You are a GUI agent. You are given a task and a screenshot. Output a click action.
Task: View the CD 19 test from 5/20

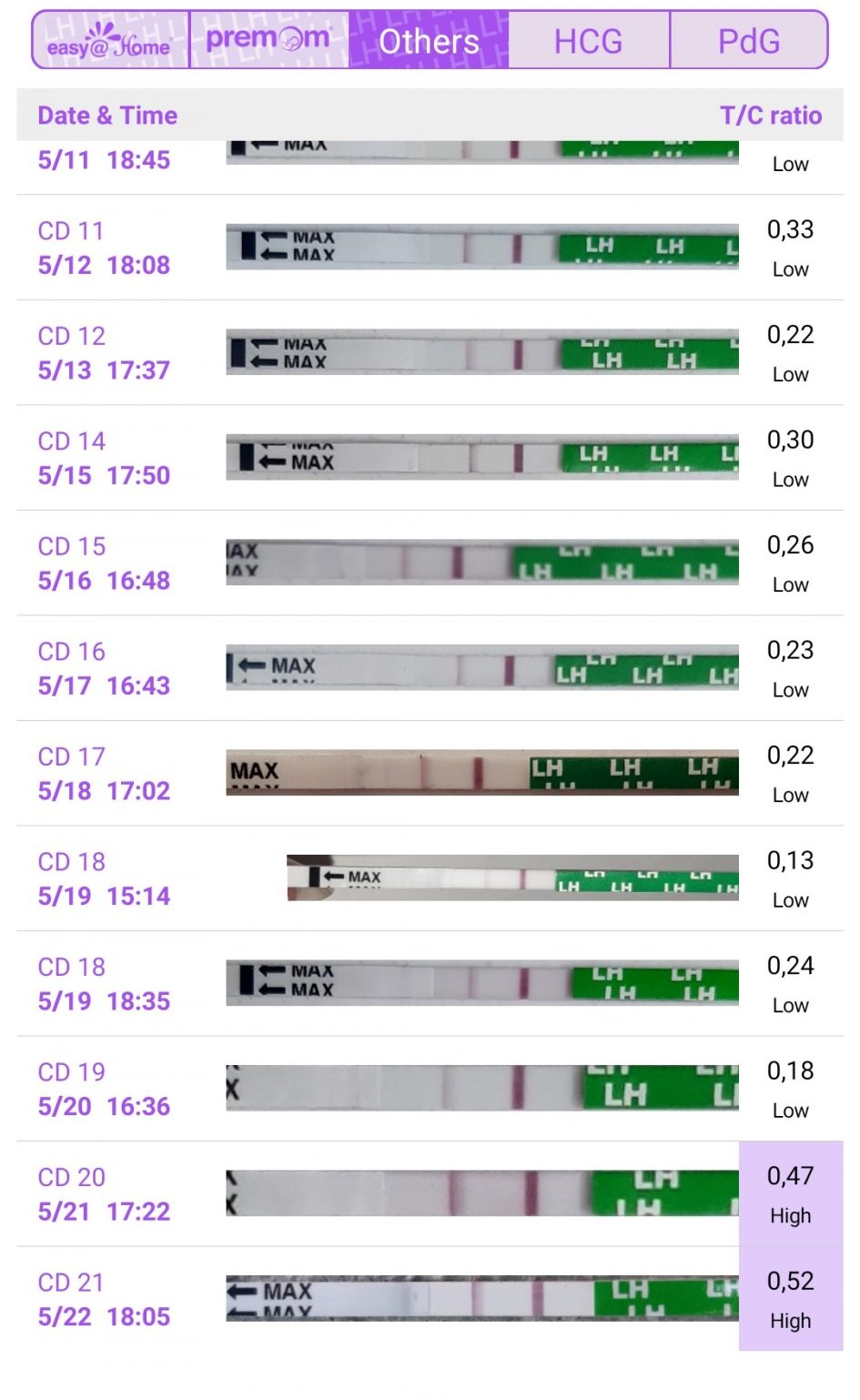[430, 1089]
